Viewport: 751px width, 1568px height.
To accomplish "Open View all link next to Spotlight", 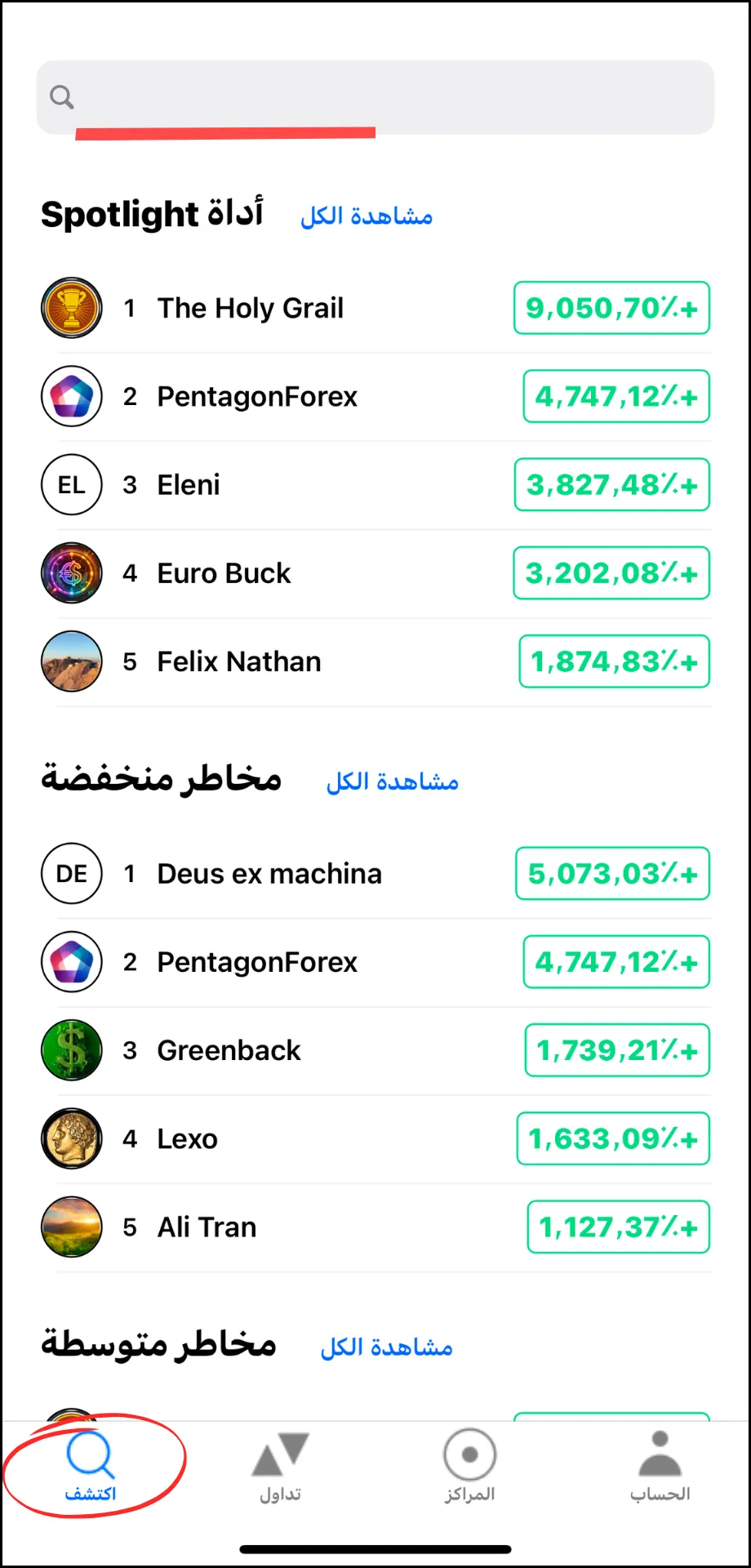I will tap(367, 216).
